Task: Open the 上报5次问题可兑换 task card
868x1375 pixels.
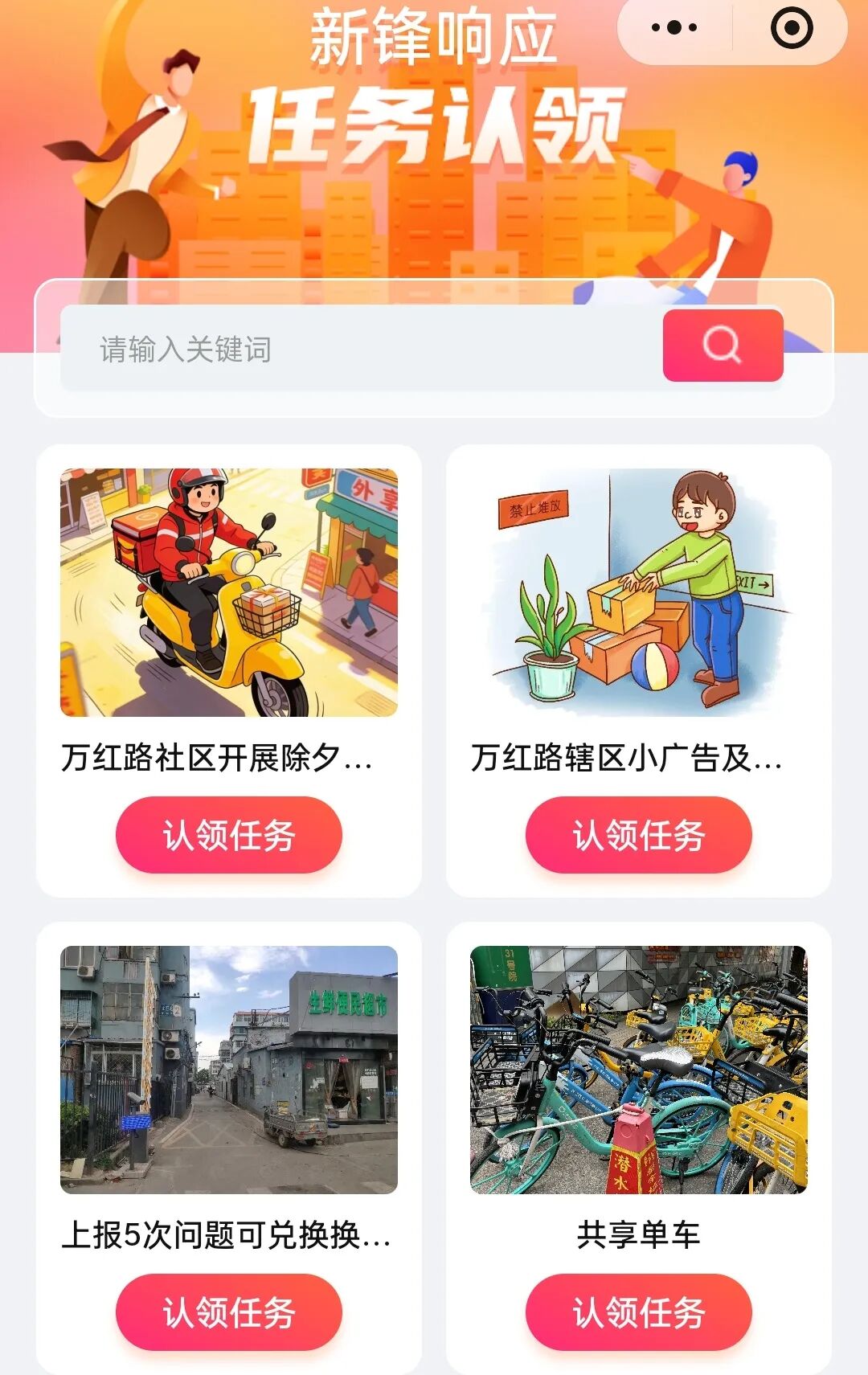Action: pos(229,1070)
